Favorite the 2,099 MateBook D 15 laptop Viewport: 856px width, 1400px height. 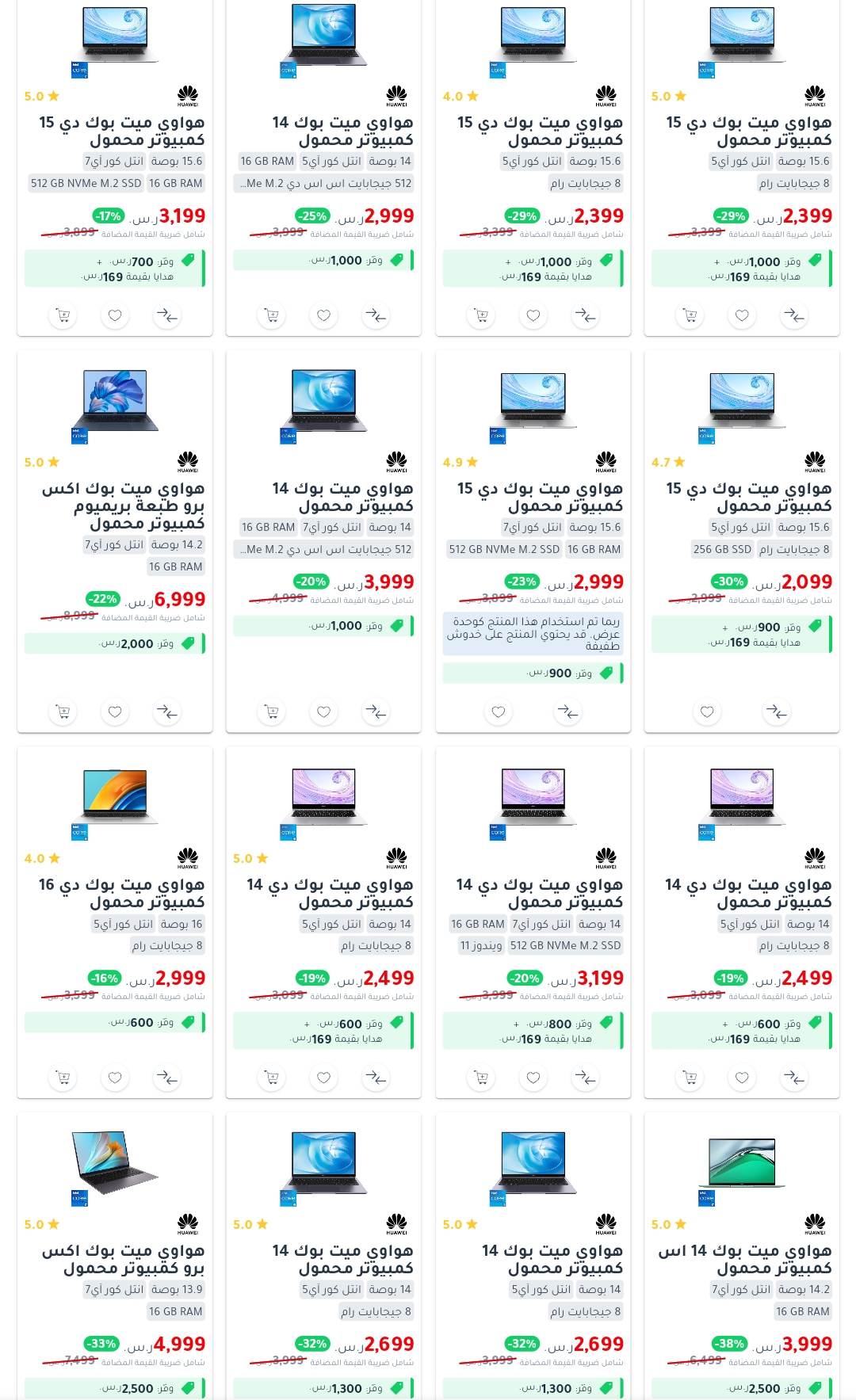[x=707, y=712]
